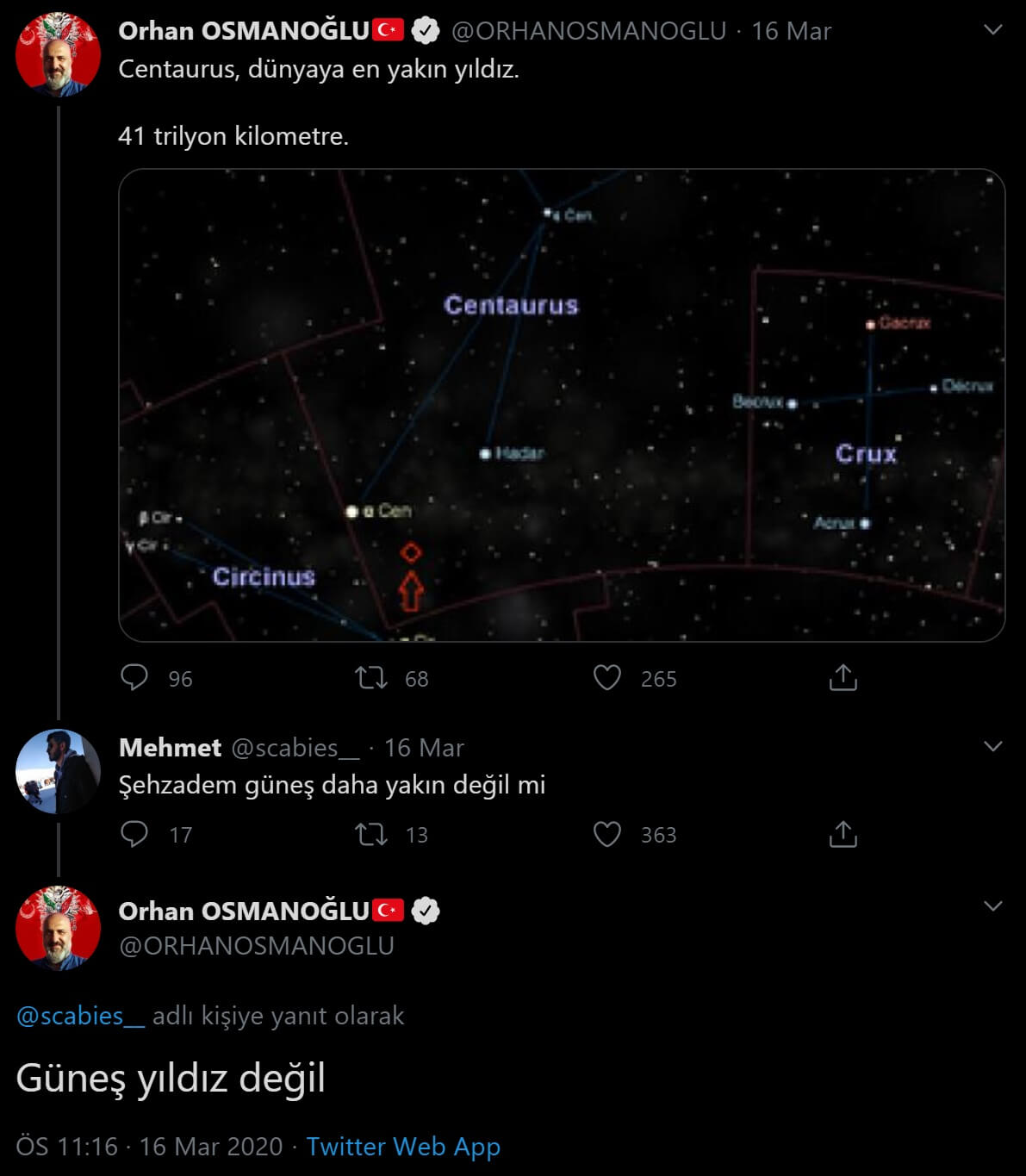Expand the menu chevron on the Centaurus tweet
The width and height of the screenshot is (1026, 1176).
(992, 30)
